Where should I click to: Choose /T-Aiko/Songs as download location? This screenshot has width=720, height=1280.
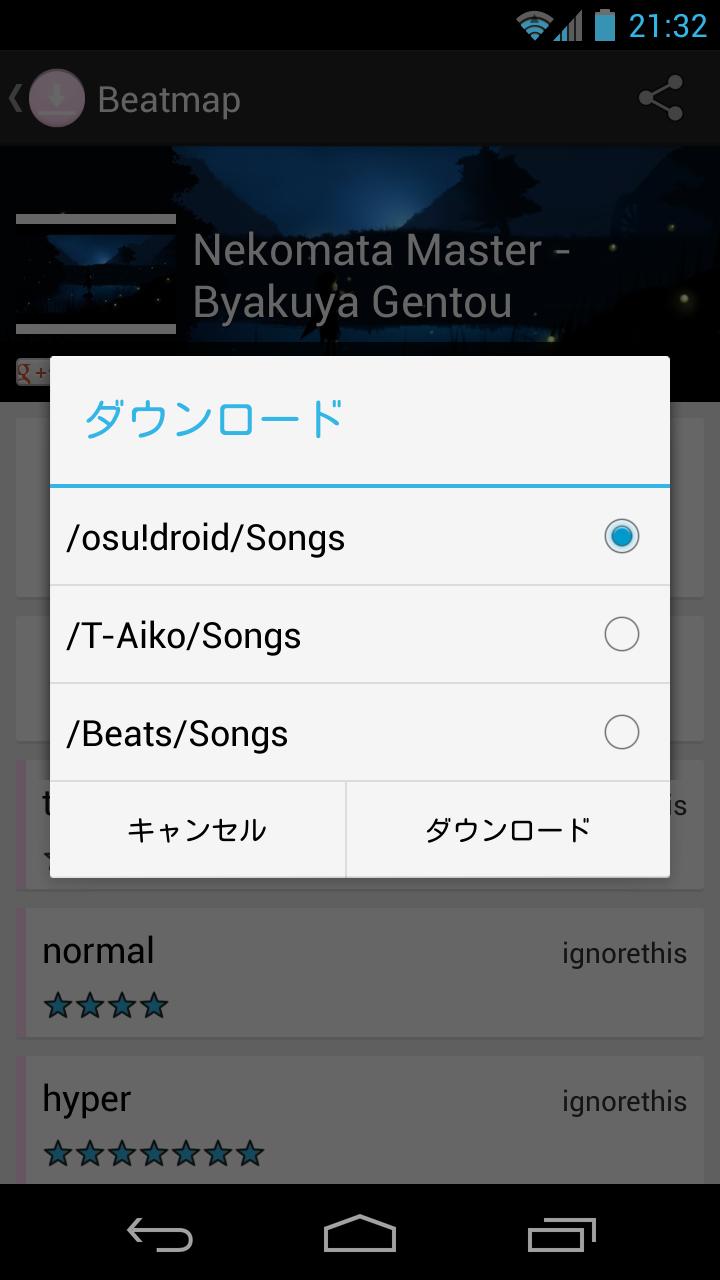click(x=358, y=635)
